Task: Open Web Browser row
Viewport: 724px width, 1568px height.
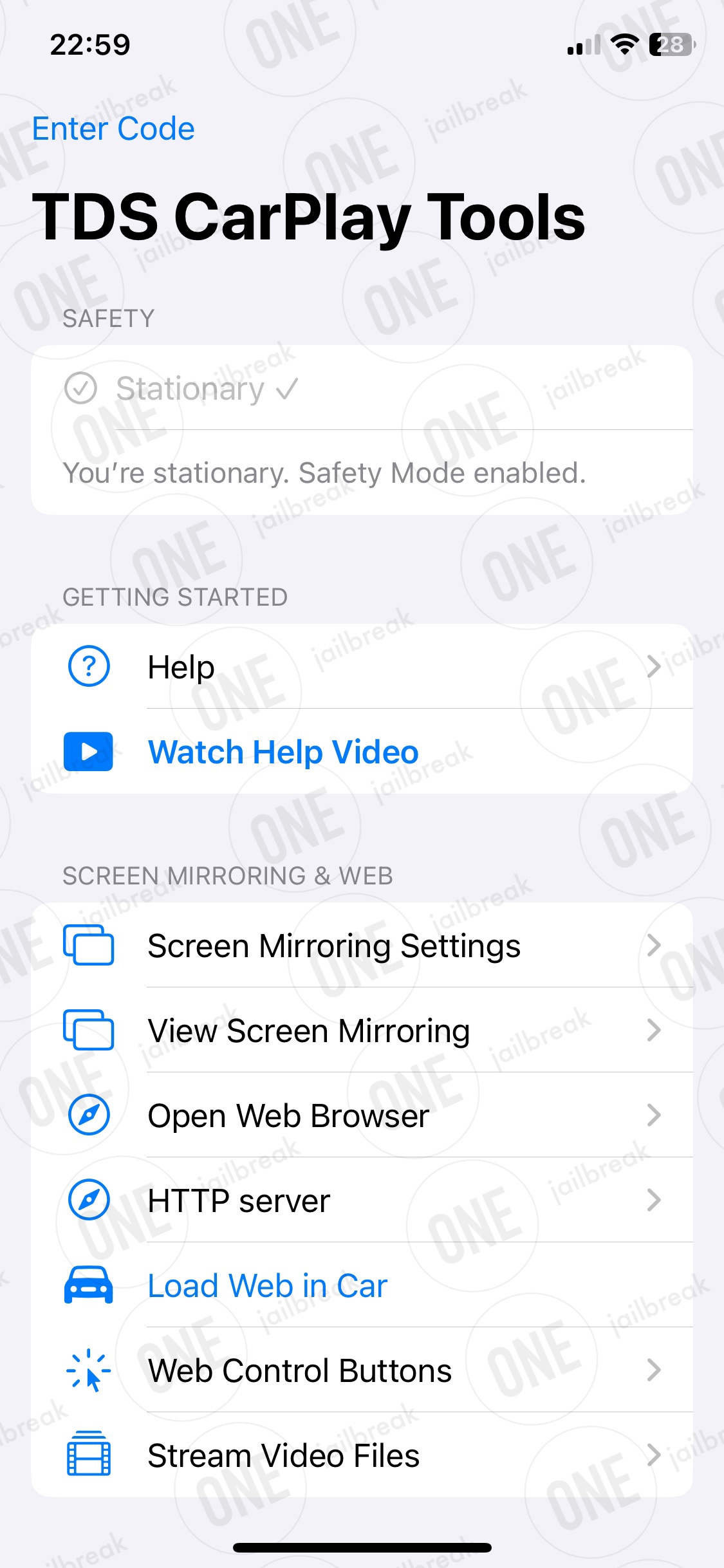Action: [x=362, y=1115]
